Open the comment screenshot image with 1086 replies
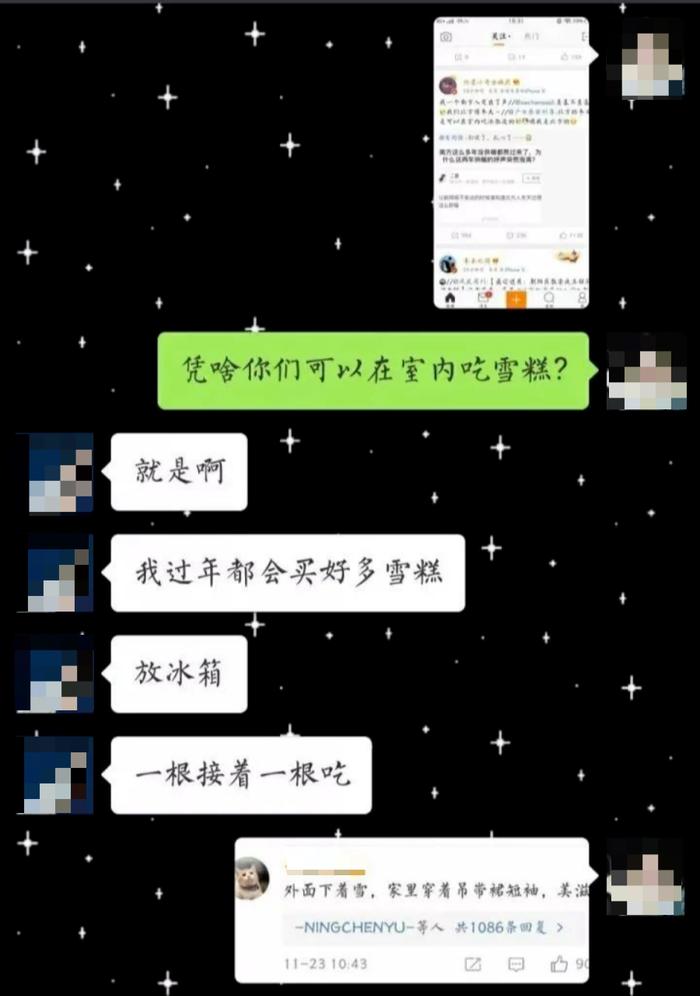 point(411,910)
